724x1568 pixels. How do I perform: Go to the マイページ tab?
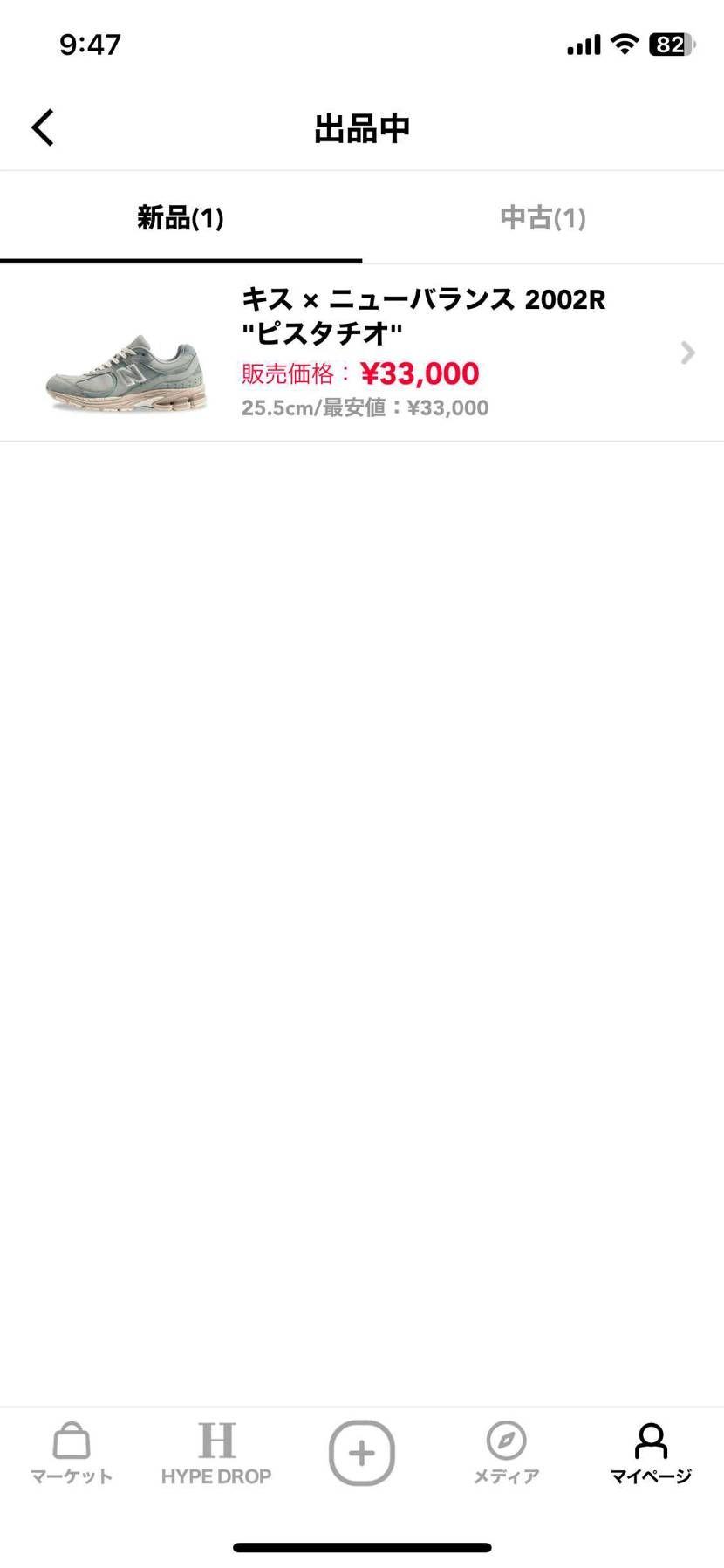tap(651, 1453)
